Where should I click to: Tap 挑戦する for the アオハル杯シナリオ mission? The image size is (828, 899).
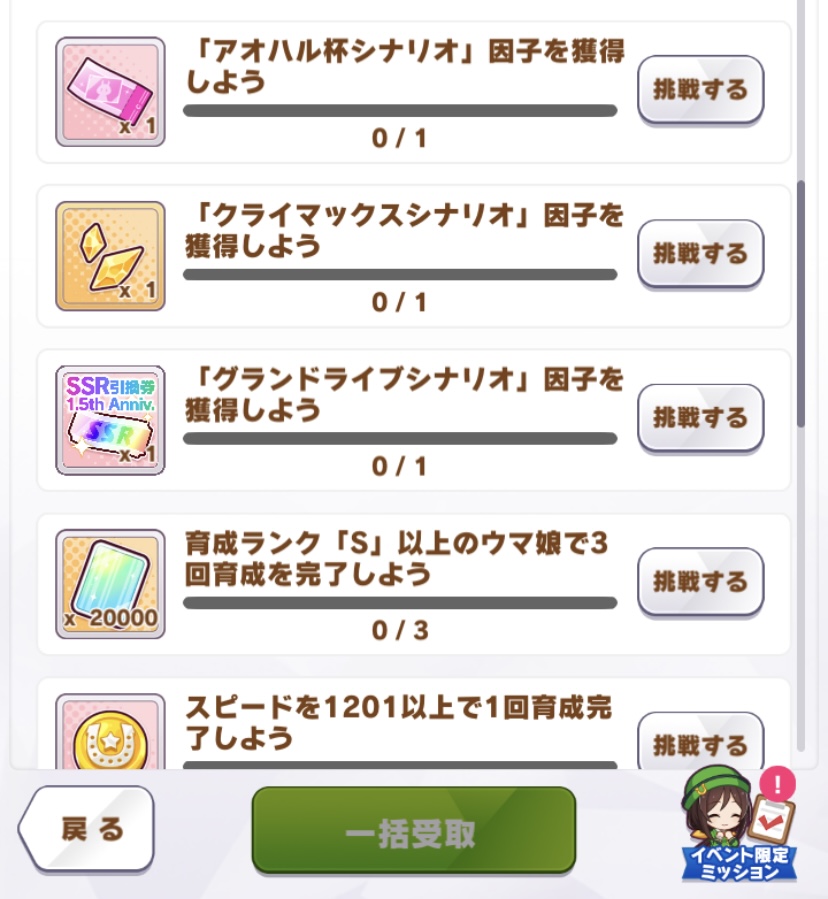pyautogui.click(x=700, y=90)
